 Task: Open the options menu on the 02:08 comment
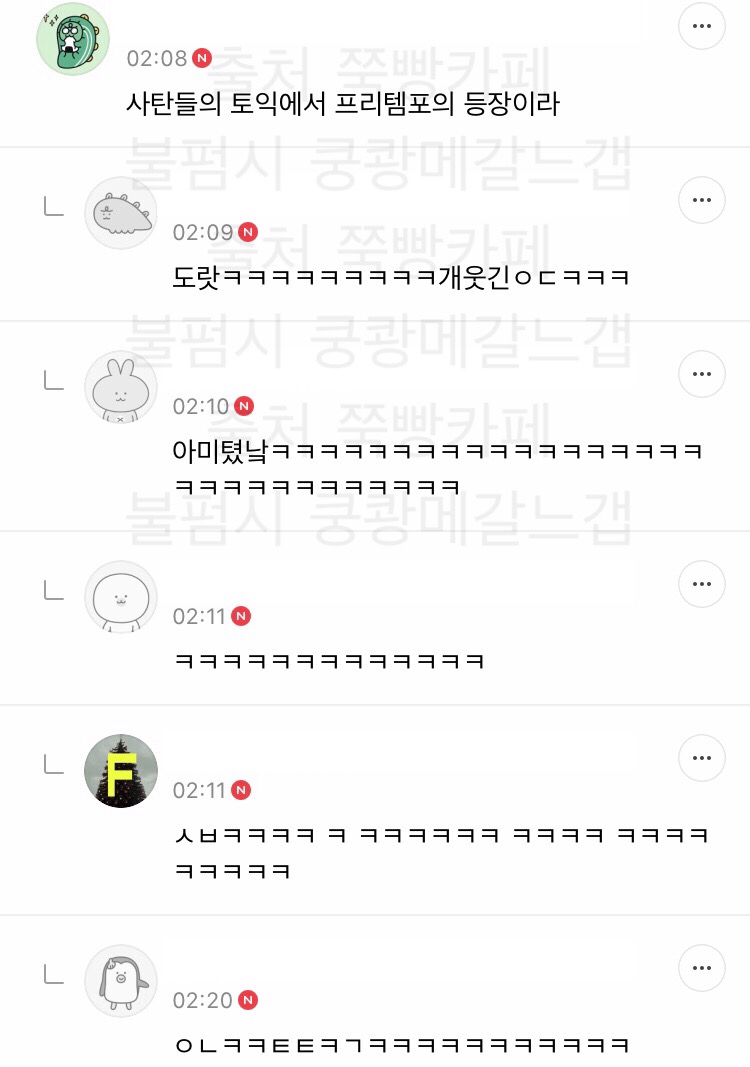[702, 27]
